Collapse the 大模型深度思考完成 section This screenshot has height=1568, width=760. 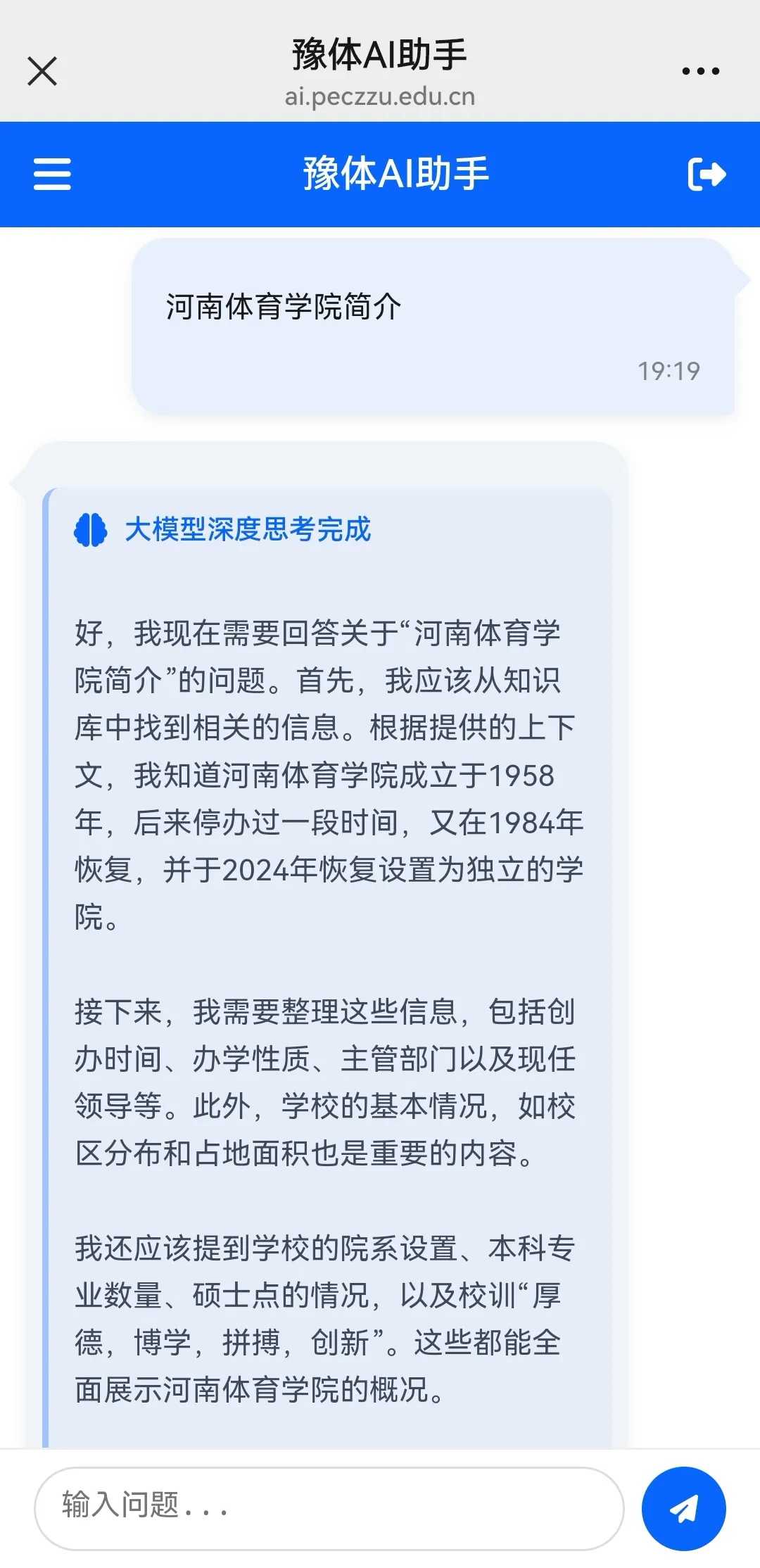tap(222, 529)
